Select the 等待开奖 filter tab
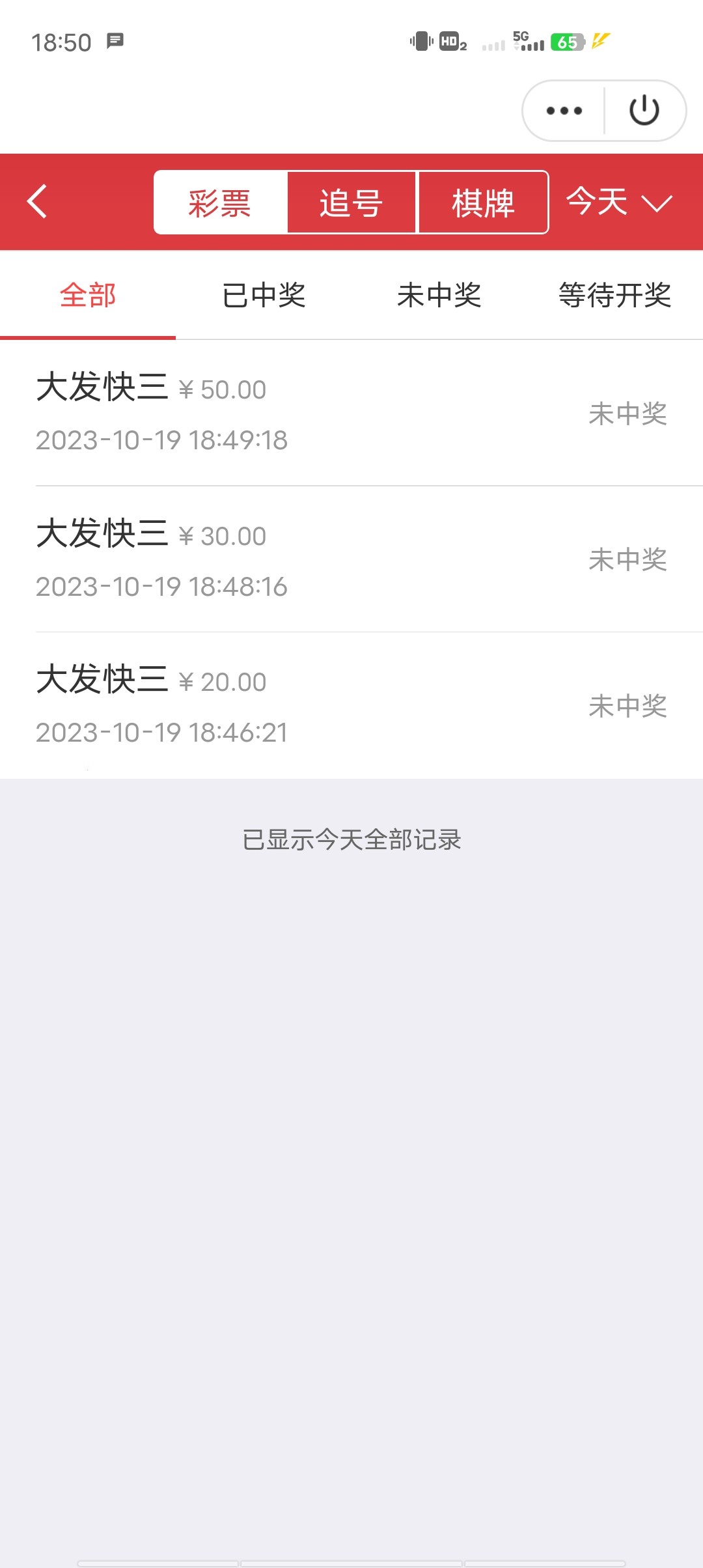This screenshot has height=1568, width=703. [x=614, y=296]
